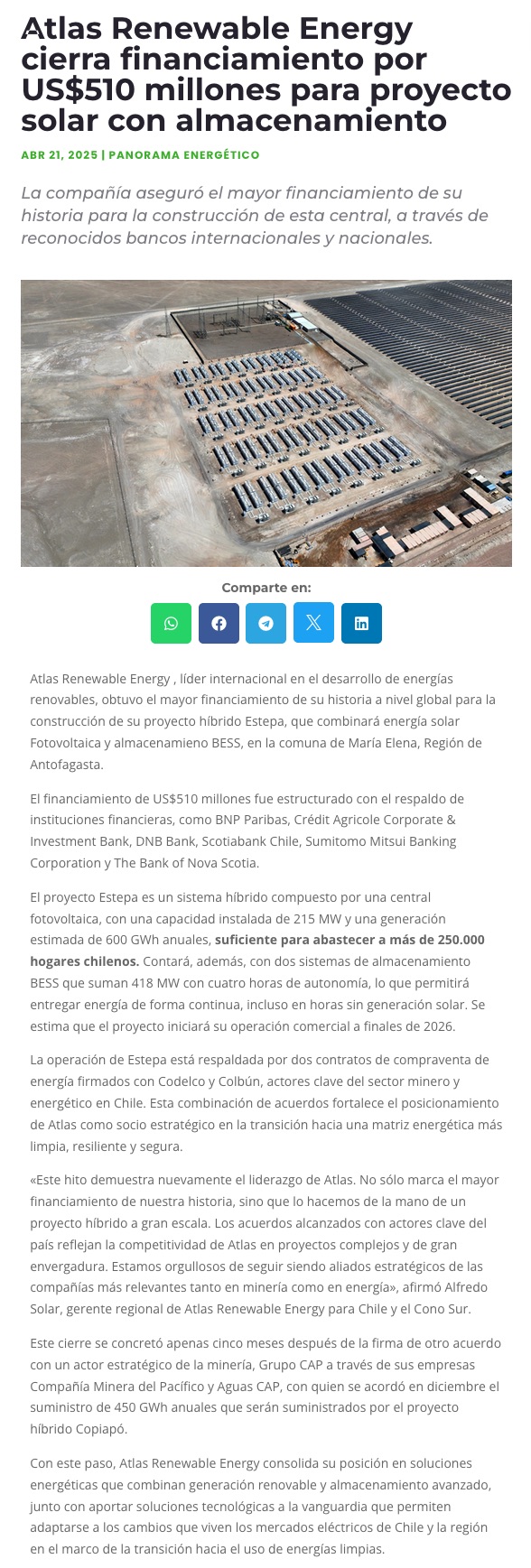Share the article on WhatsApp
This screenshot has width=531, height=1568.
tap(171, 623)
